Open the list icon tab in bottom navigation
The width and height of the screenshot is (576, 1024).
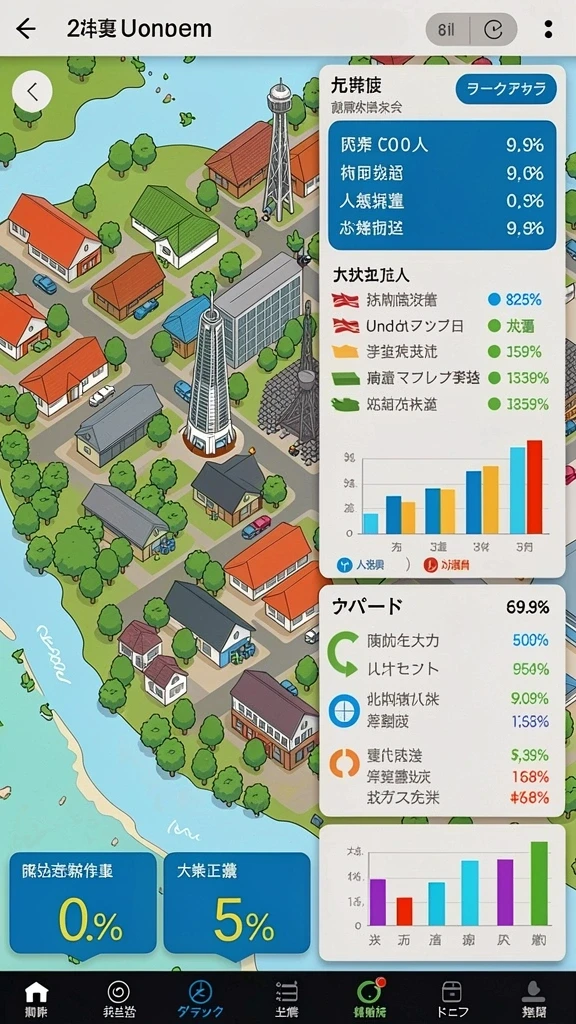click(287, 1000)
